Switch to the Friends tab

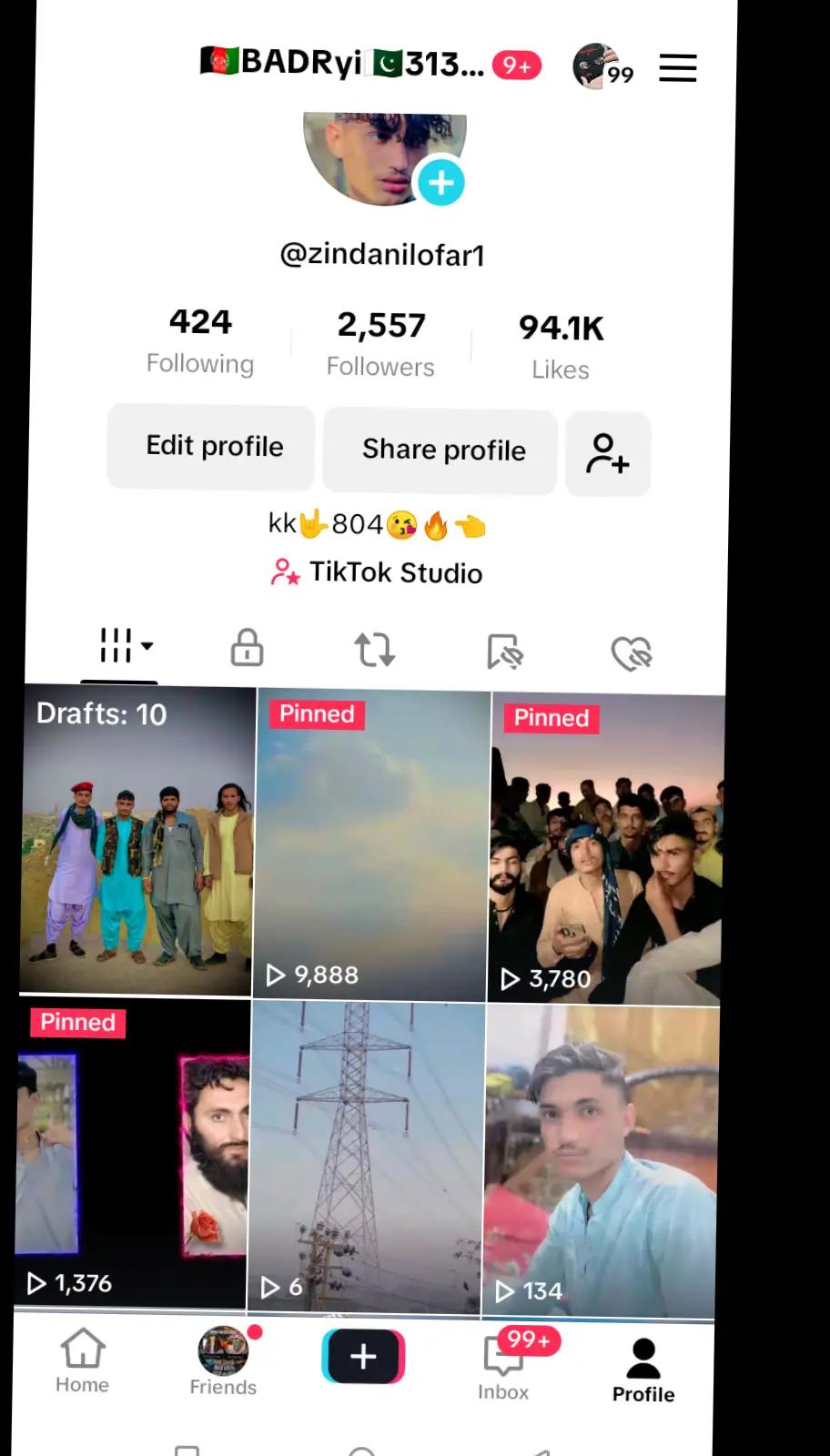pos(223,1361)
